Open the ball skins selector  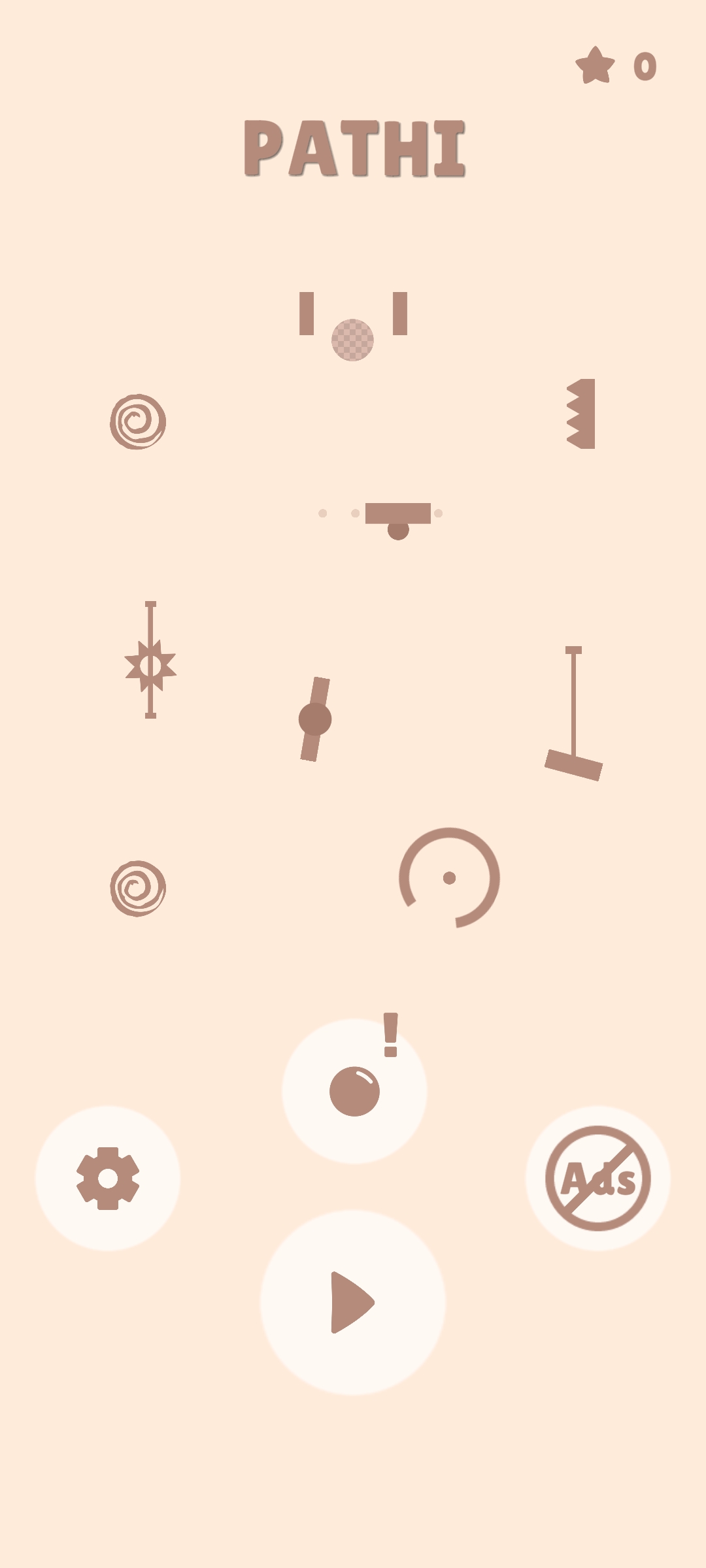pyautogui.click(x=354, y=1091)
